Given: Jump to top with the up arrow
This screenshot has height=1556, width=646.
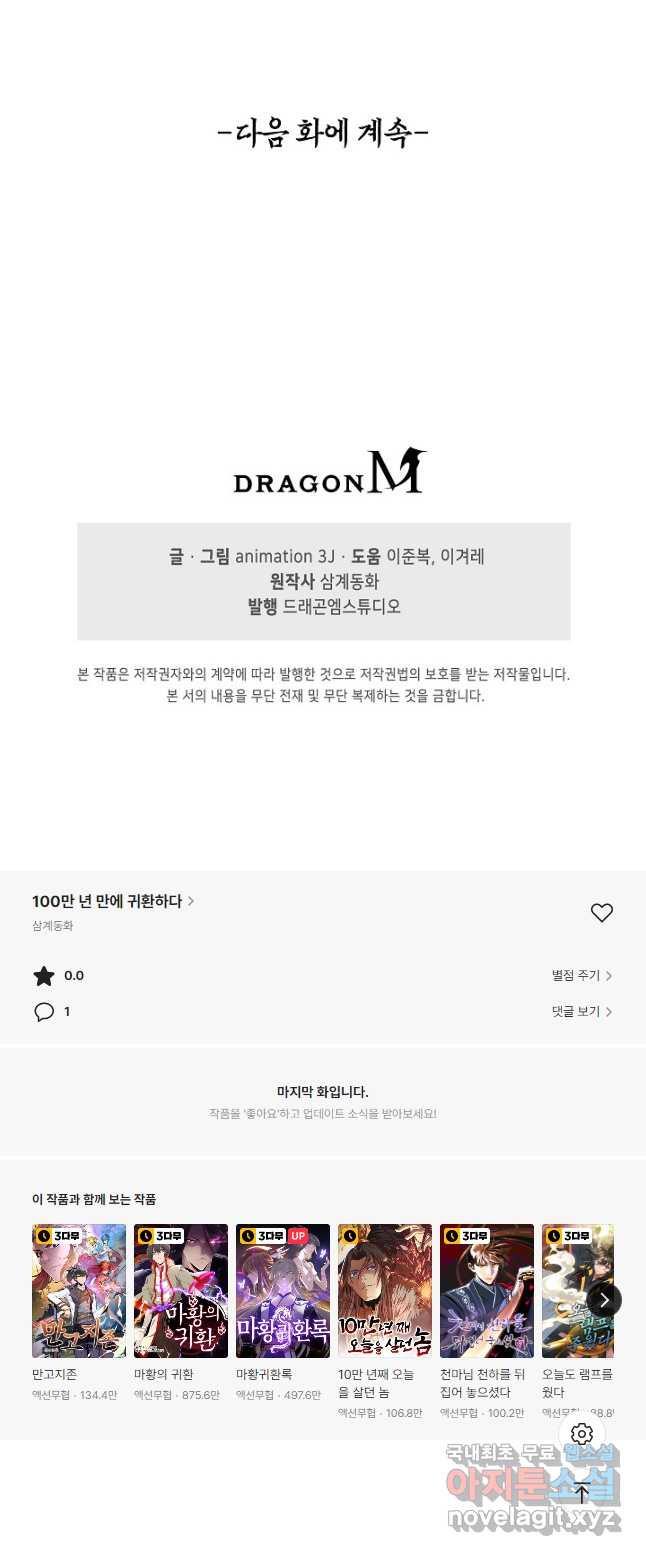Looking at the screenshot, I should click(x=582, y=1493).
